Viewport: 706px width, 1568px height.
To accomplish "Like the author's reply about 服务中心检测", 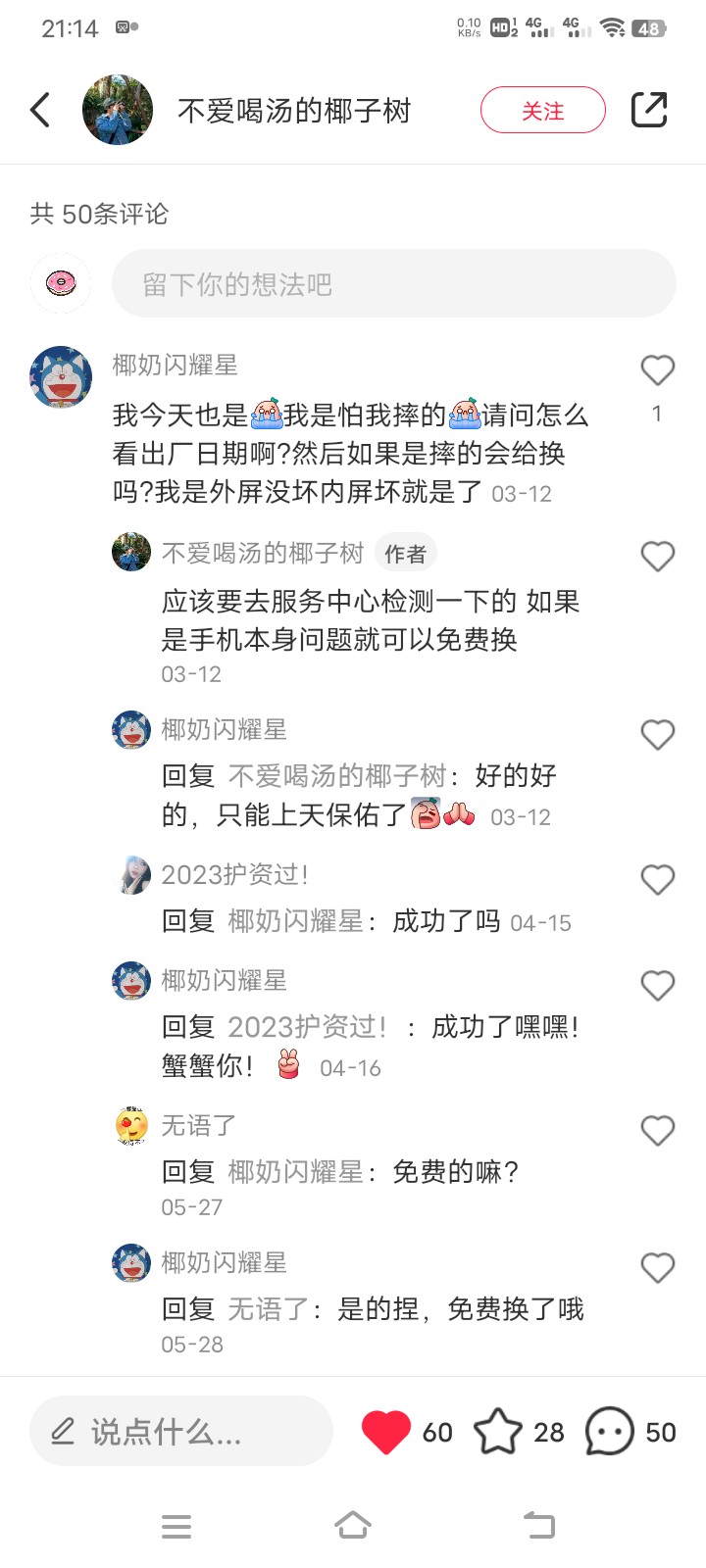I will click(657, 557).
